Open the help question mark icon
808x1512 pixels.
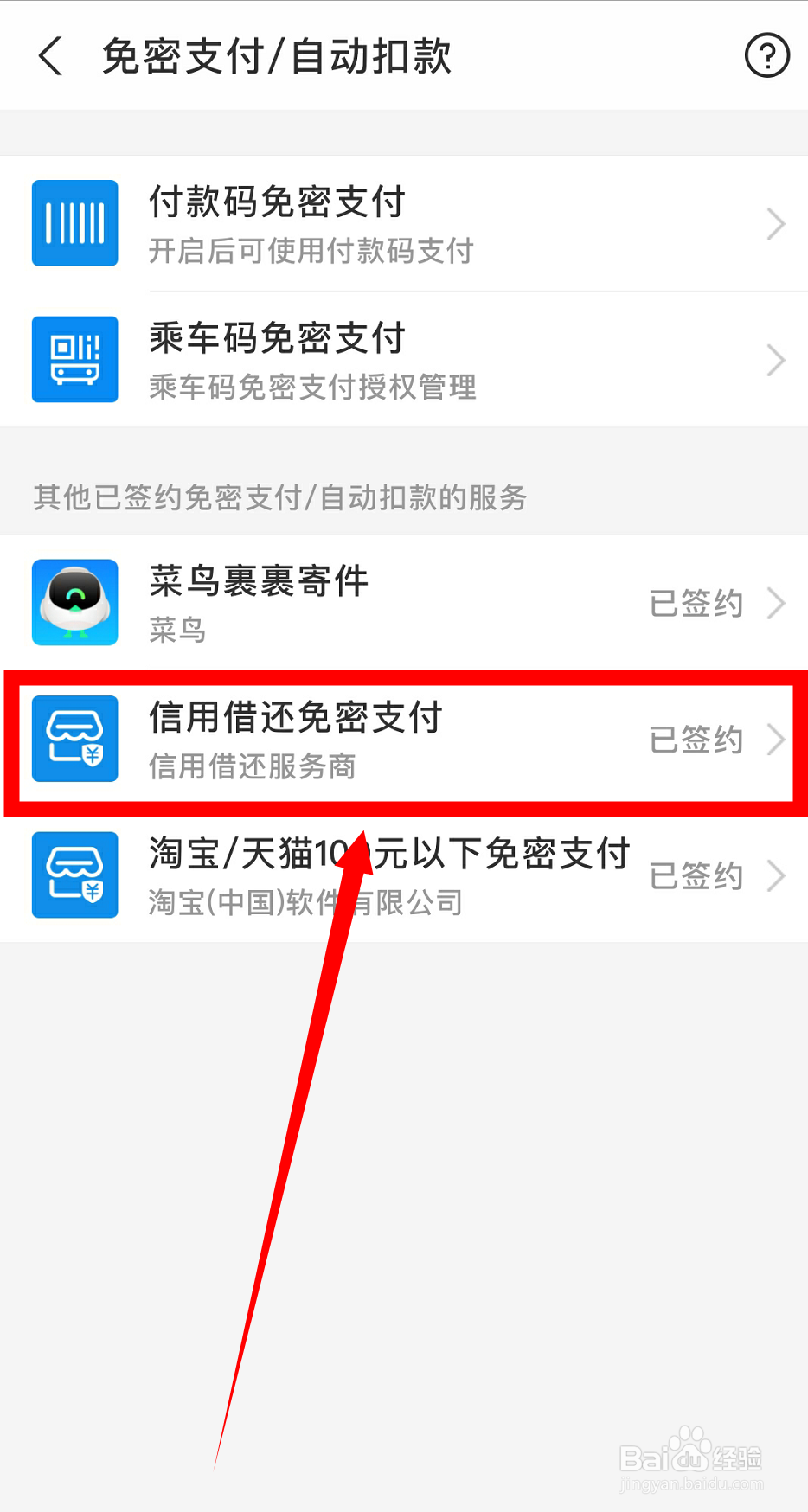click(x=766, y=54)
